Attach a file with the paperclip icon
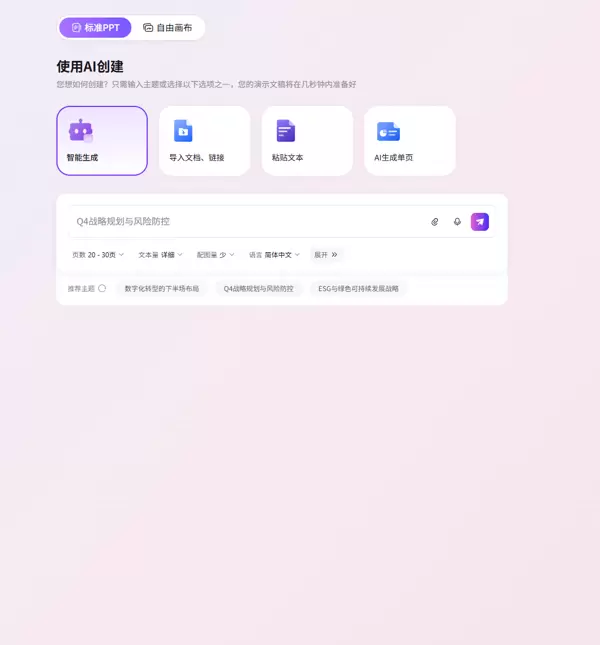The width and height of the screenshot is (600, 645). pos(435,222)
